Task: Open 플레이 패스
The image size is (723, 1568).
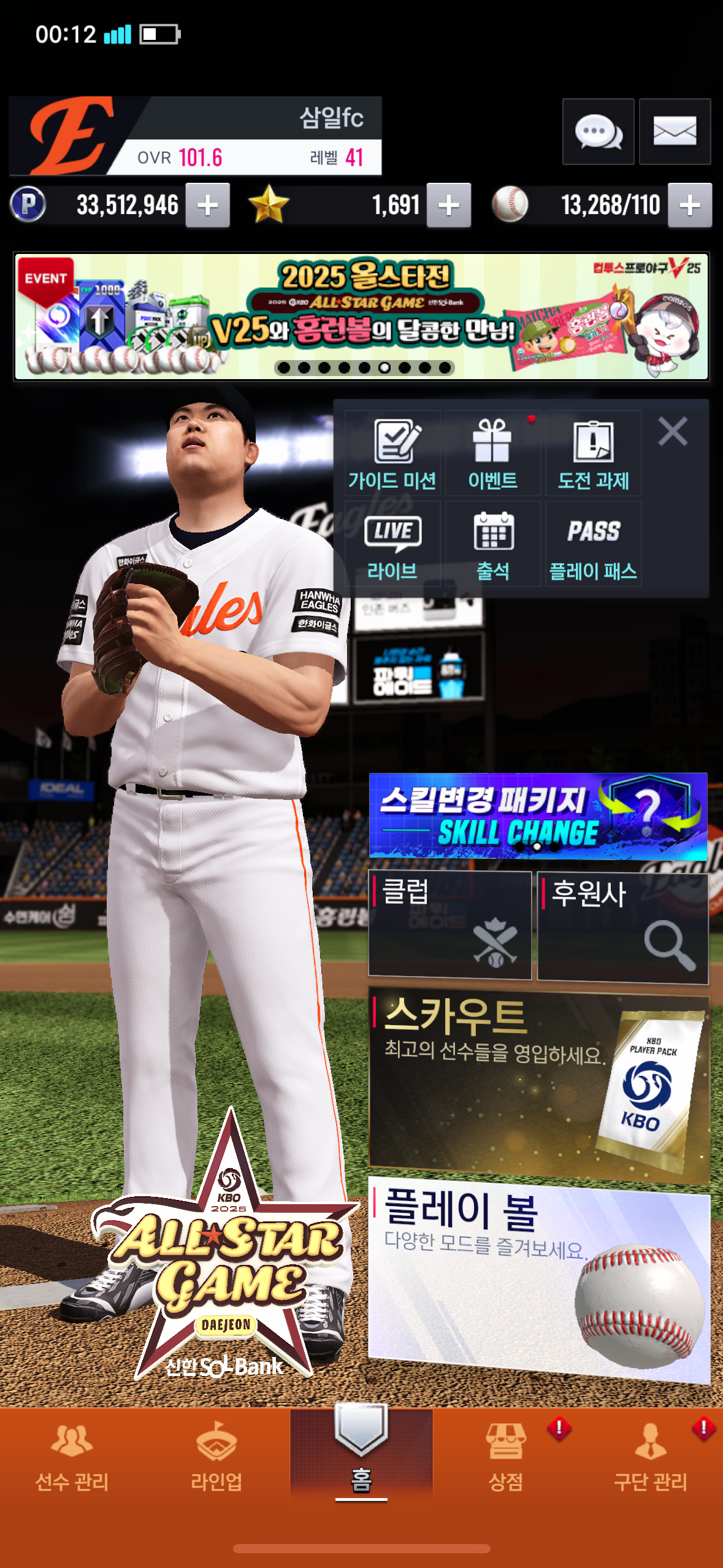Action: point(593,545)
